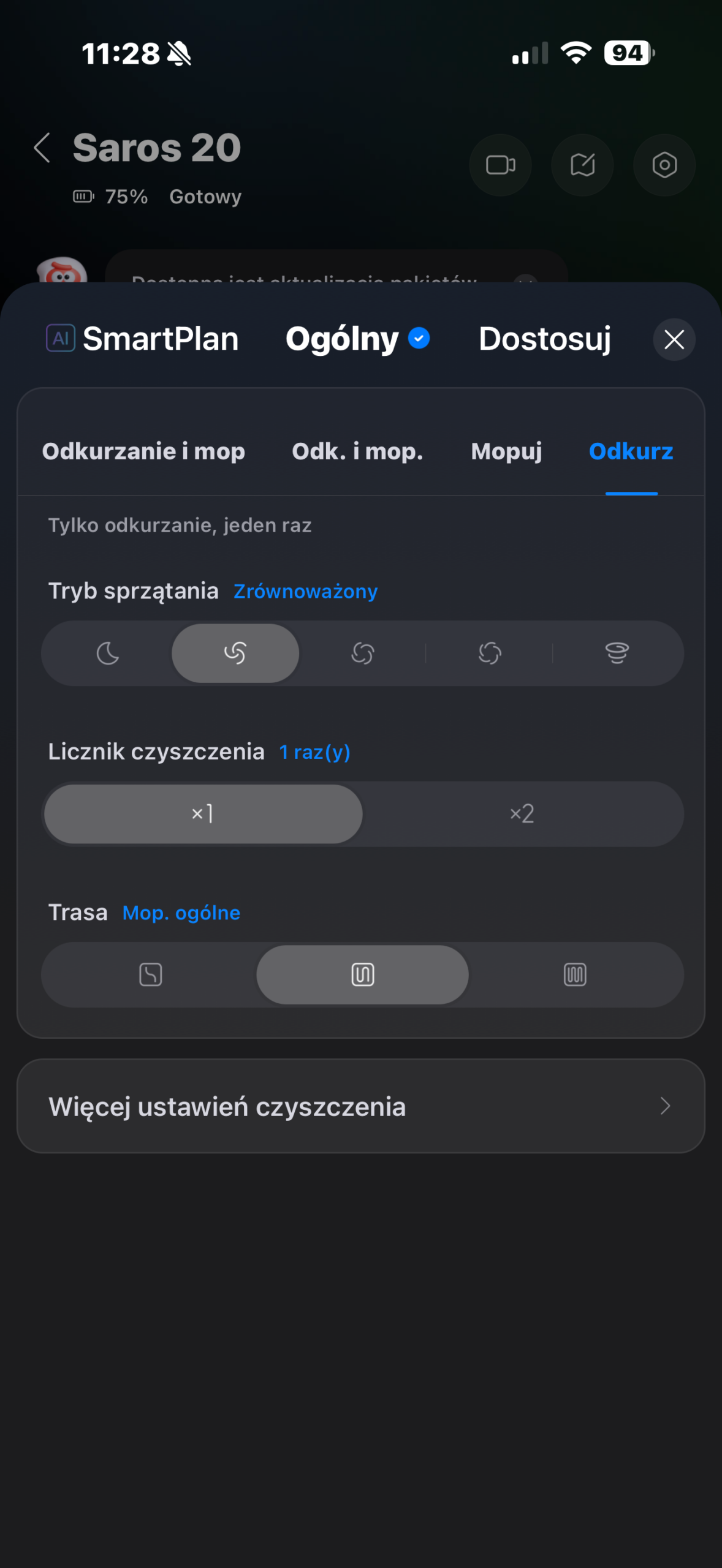Set cleaning count to ×2

pos(522,814)
